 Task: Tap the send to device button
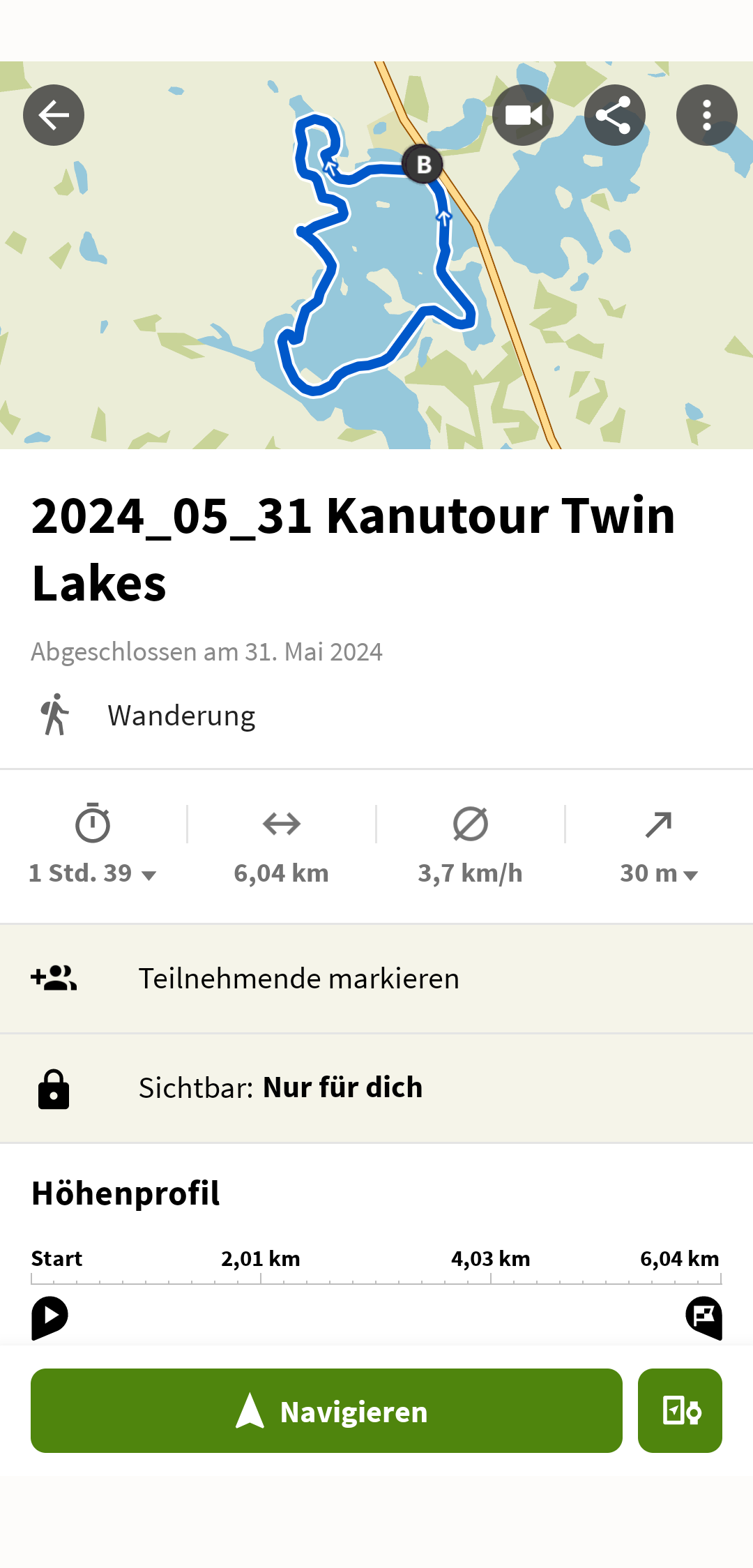tap(680, 1410)
